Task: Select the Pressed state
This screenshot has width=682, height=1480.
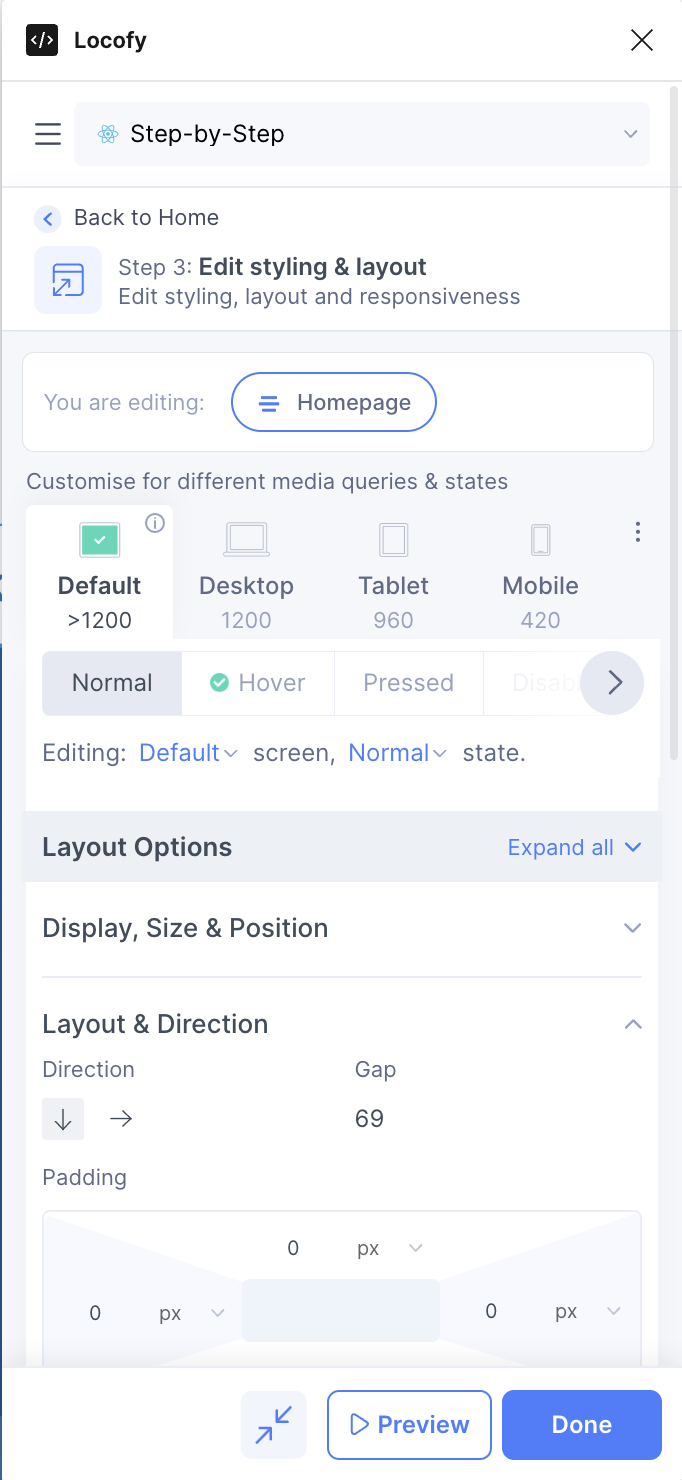Action: [x=408, y=683]
